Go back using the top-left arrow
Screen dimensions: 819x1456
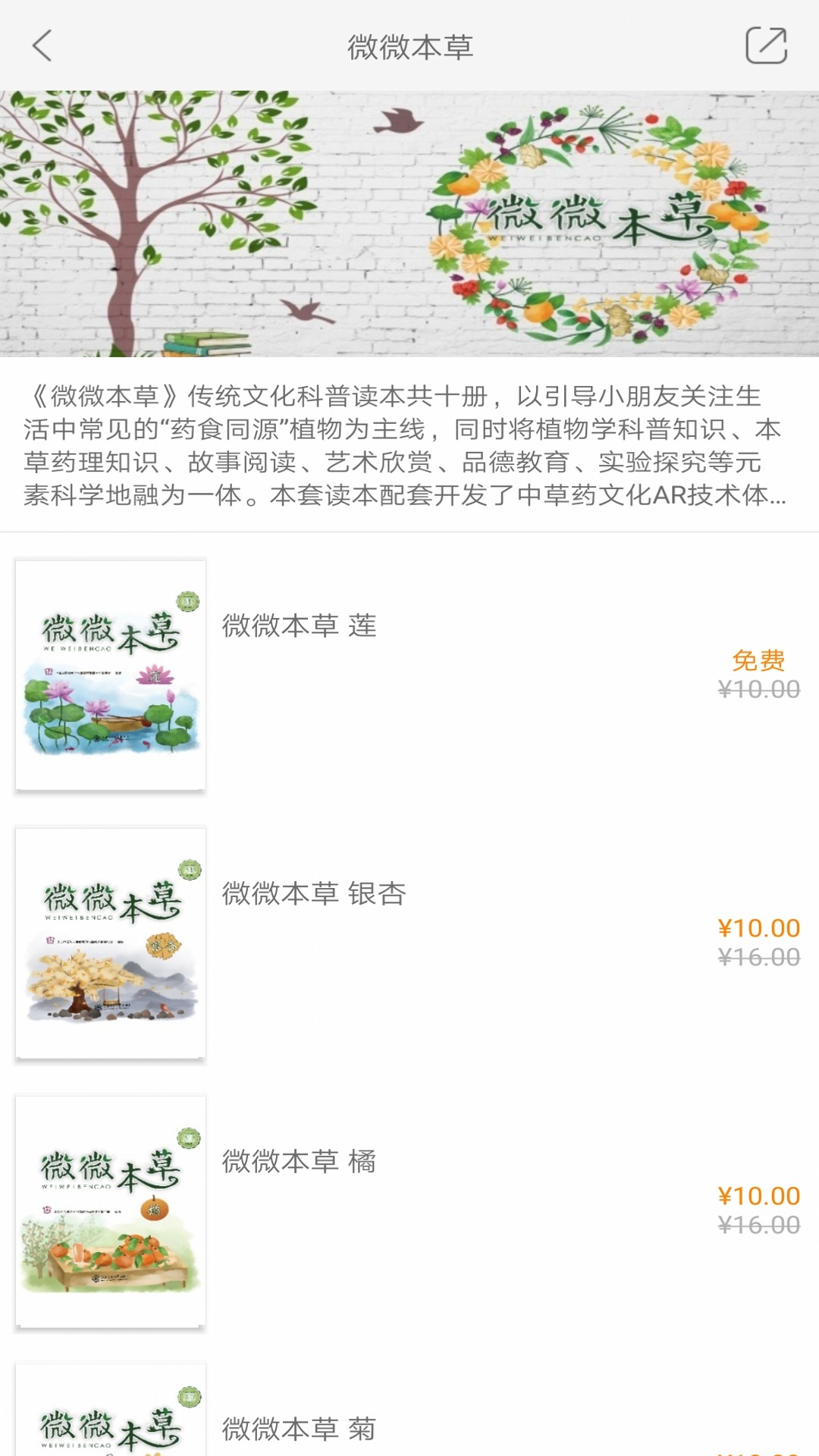click(x=42, y=45)
